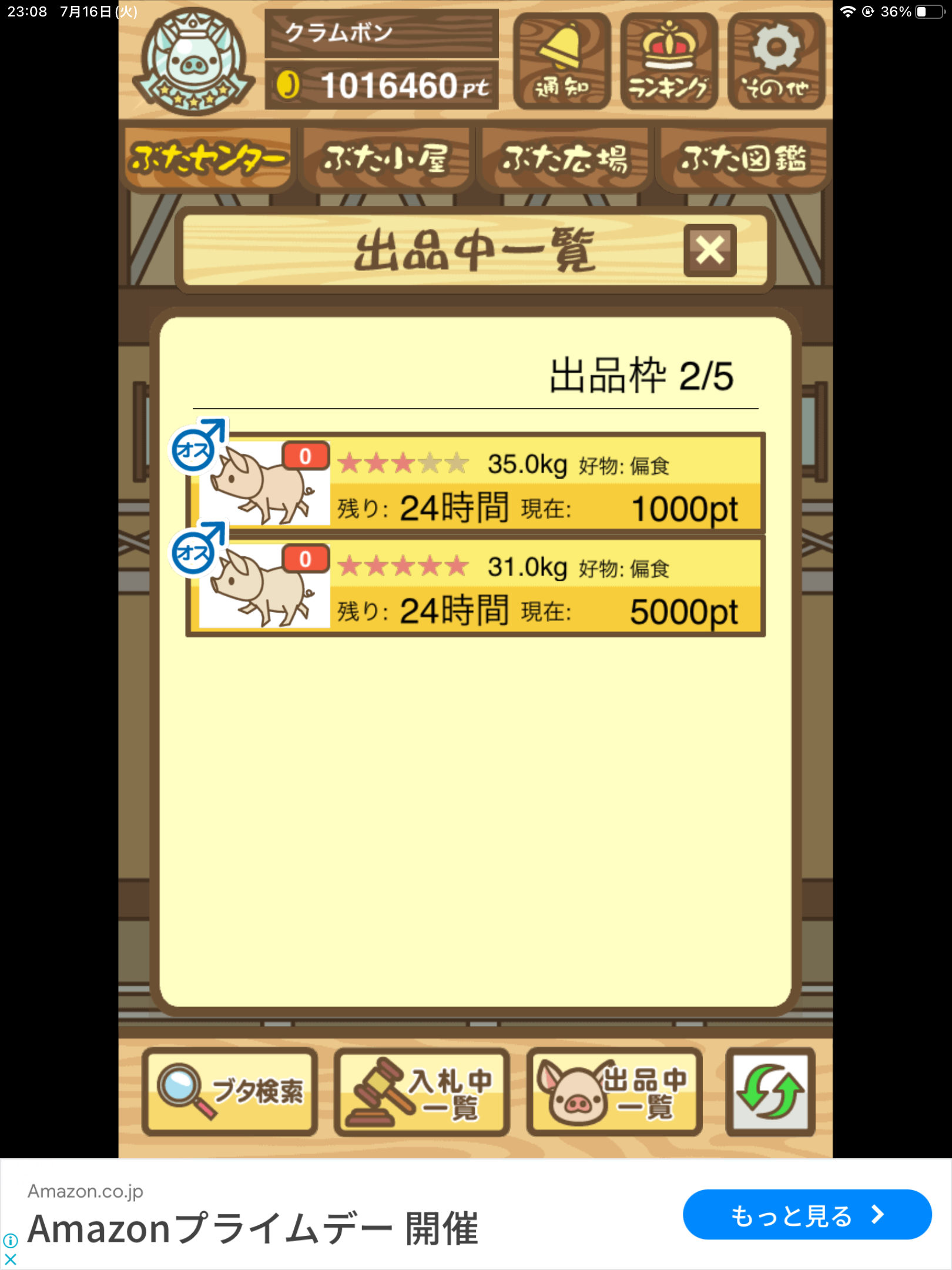The image size is (952, 1270).
Task: Close the 出品中一覧 panel
Action: click(710, 250)
